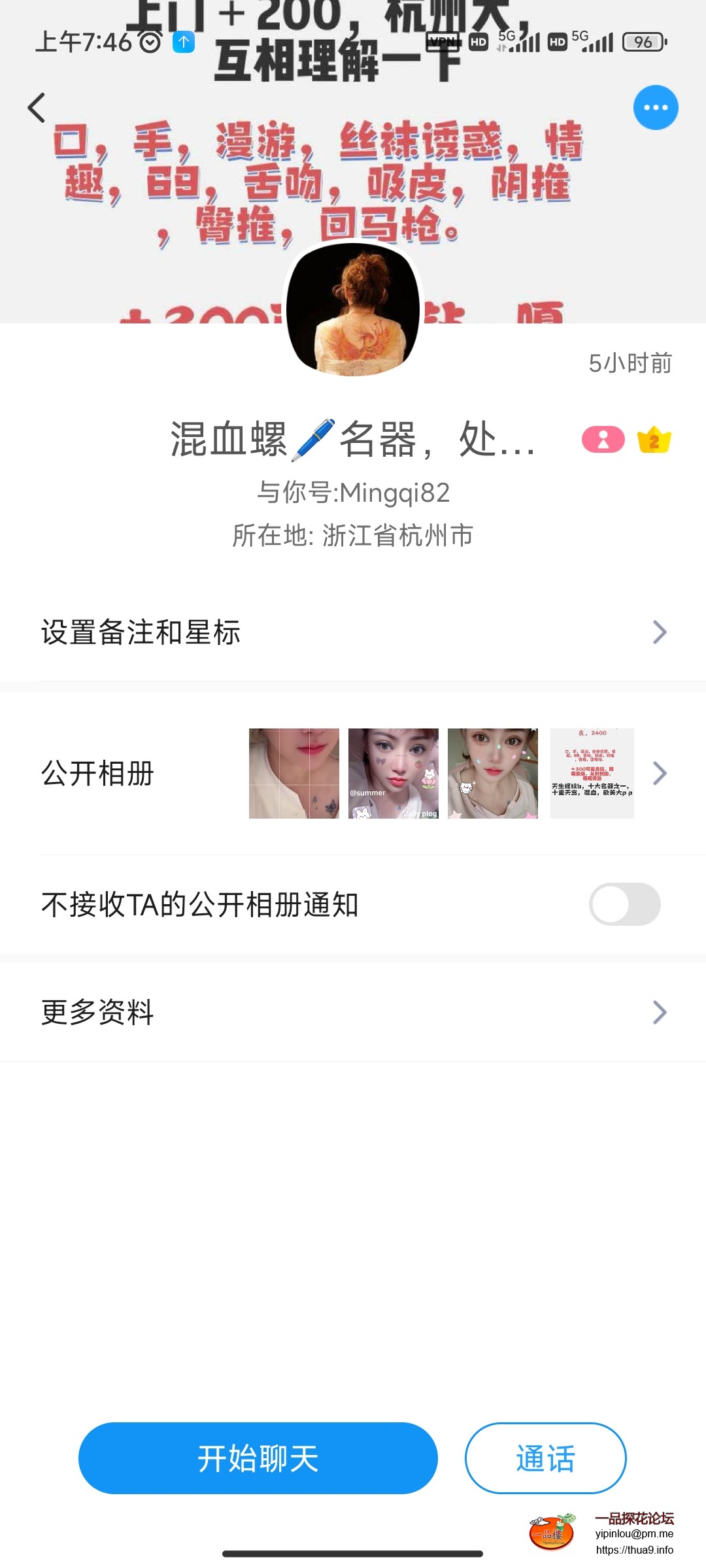Tap the level 2 crown badge

[656, 440]
